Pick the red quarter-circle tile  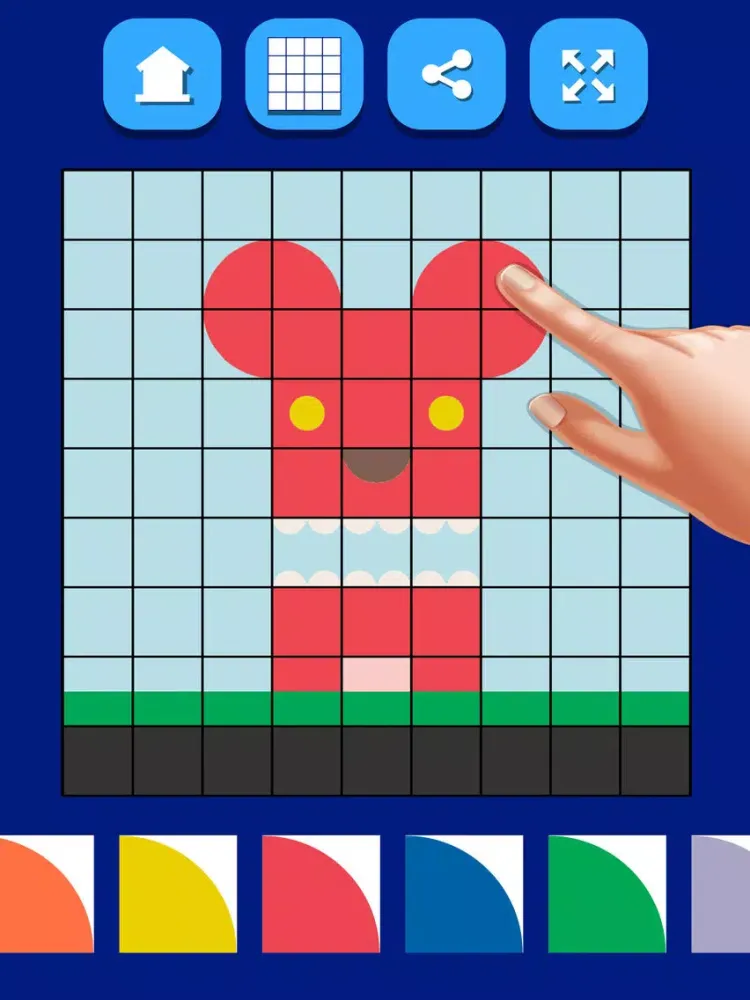click(x=321, y=894)
